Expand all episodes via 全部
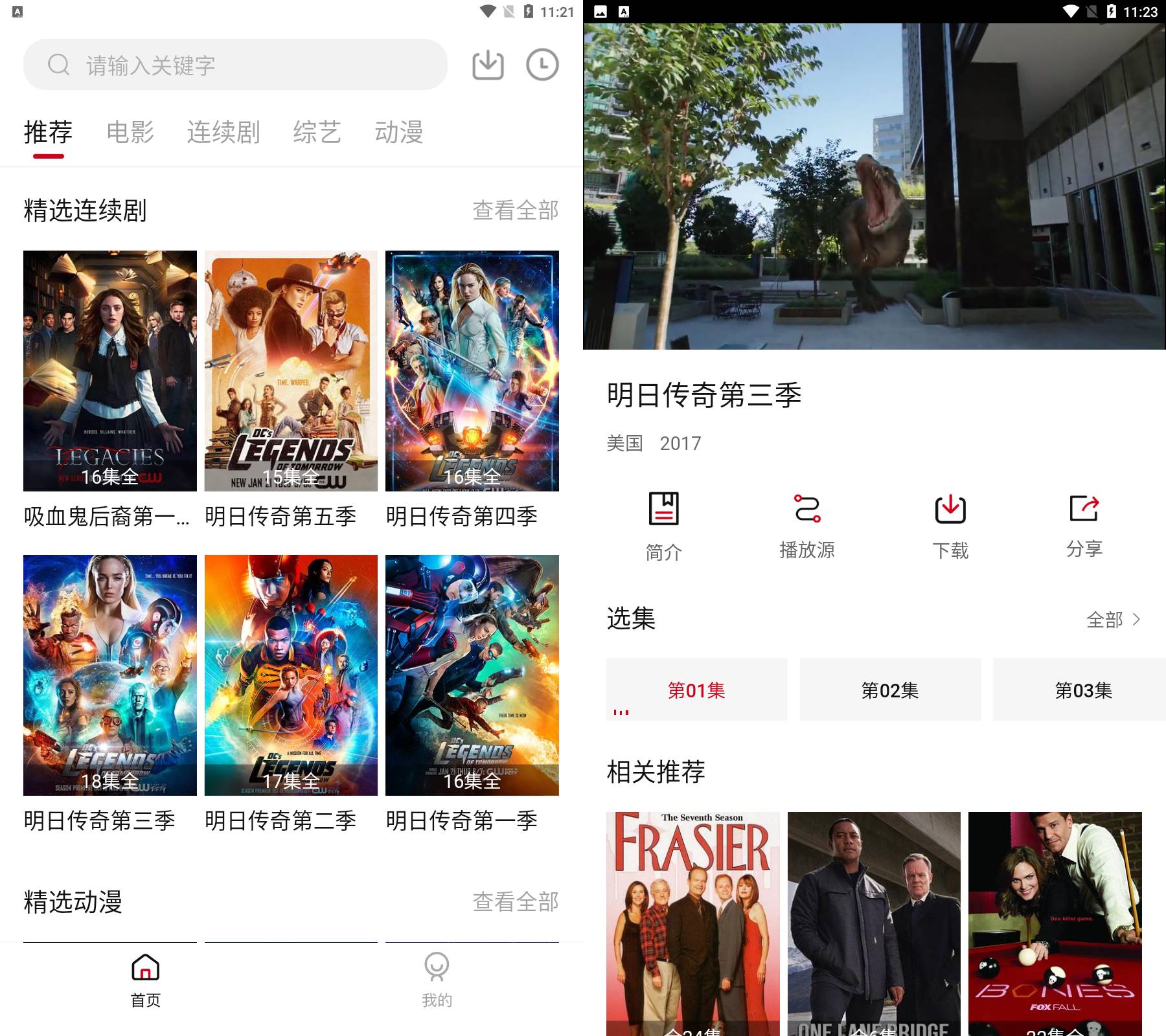Viewport: 1166px width, 1036px height. pyautogui.click(x=1112, y=620)
